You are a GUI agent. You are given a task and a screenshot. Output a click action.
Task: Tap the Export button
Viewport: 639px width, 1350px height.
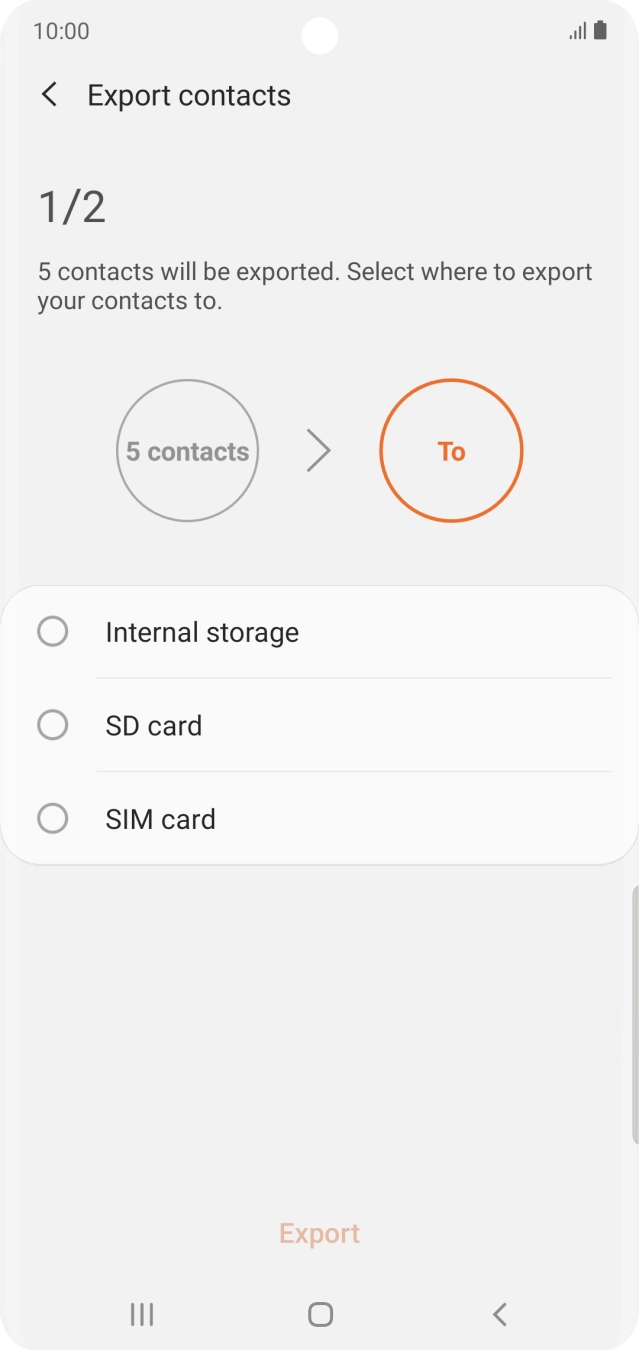tap(319, 1233)
